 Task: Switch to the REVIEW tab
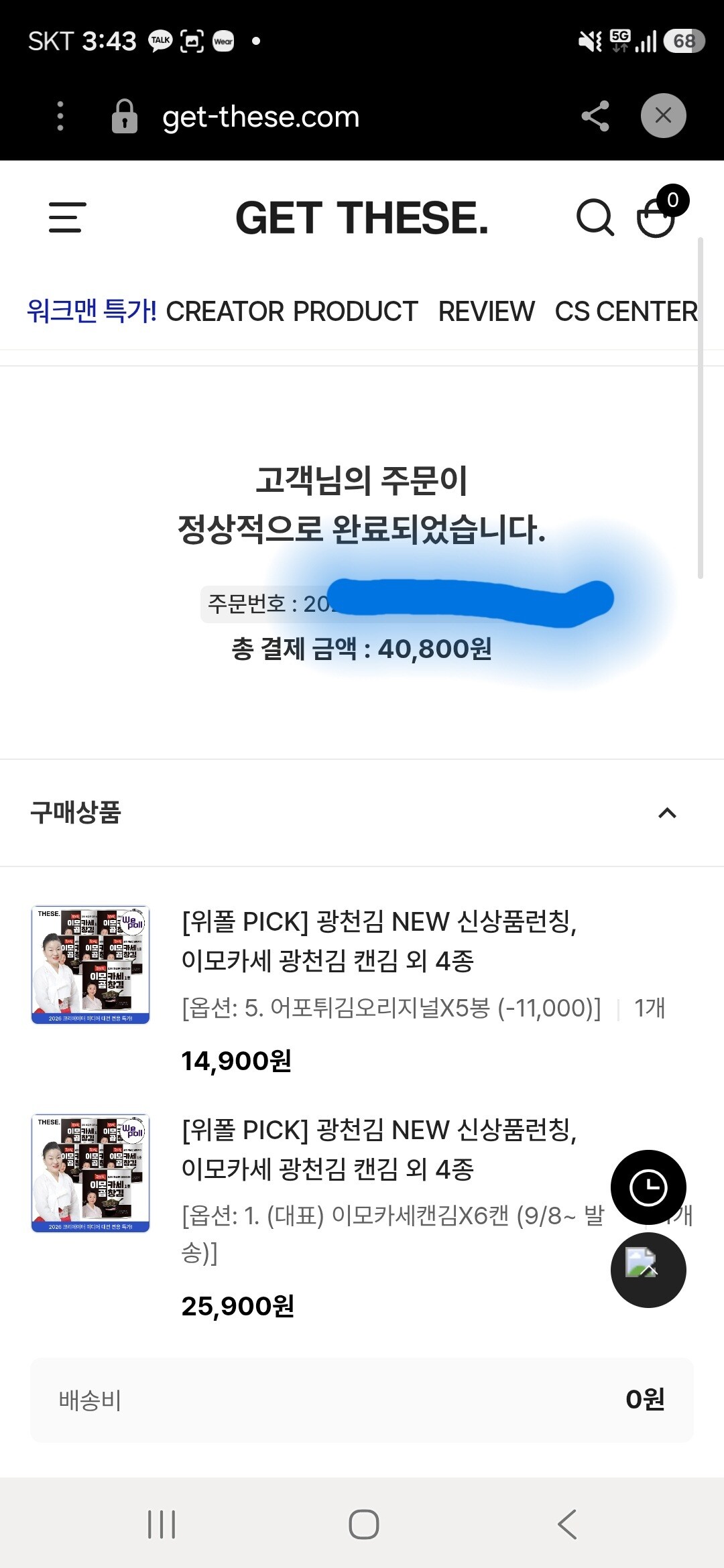click(x=486, y=311)
